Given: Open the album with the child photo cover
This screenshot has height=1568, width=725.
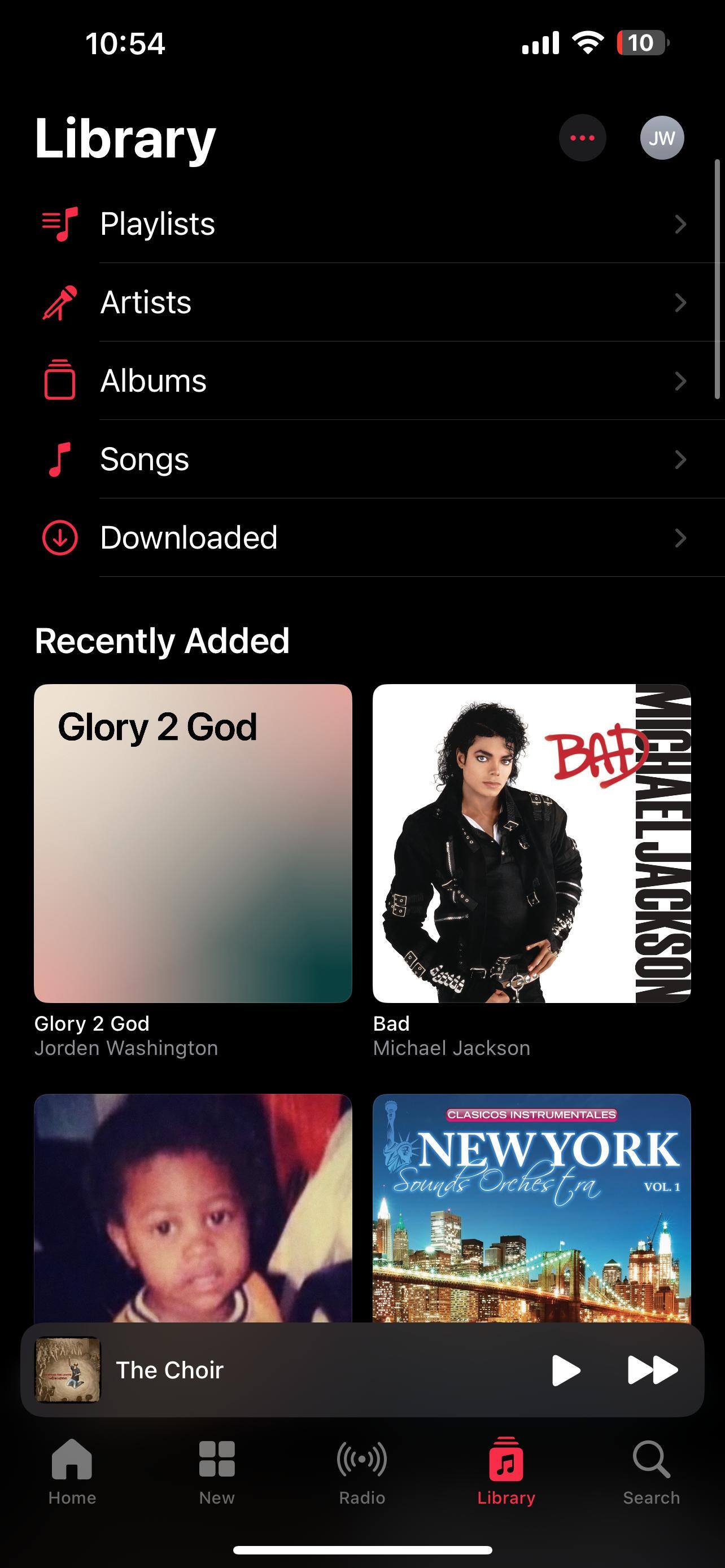Looking at the screenshot, I should click(193, 1208).
